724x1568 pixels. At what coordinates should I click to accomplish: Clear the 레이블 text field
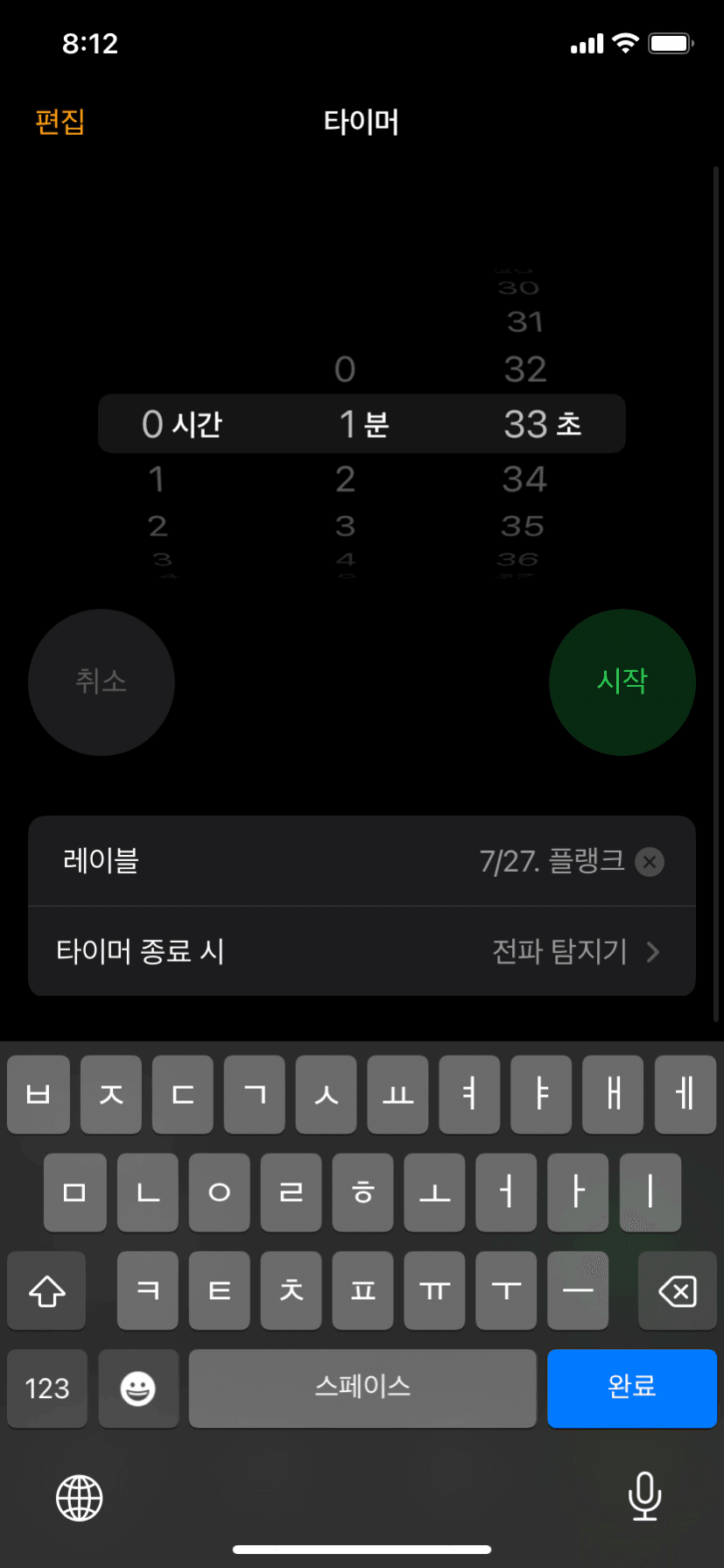650,862
